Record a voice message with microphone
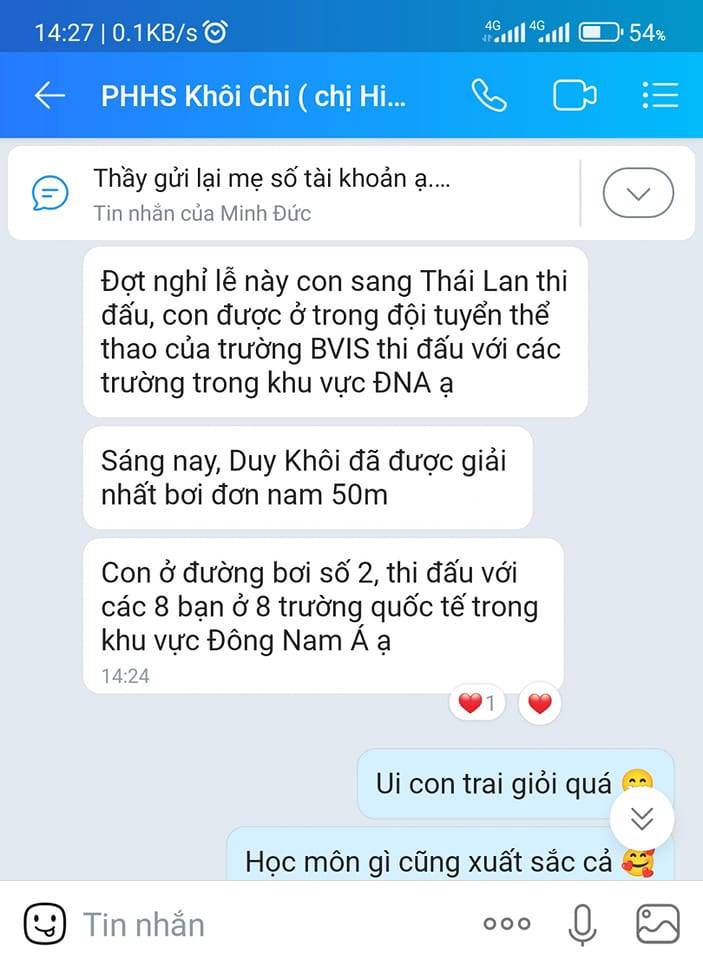This screenshot has width=703, height=960. coord(582,923)
